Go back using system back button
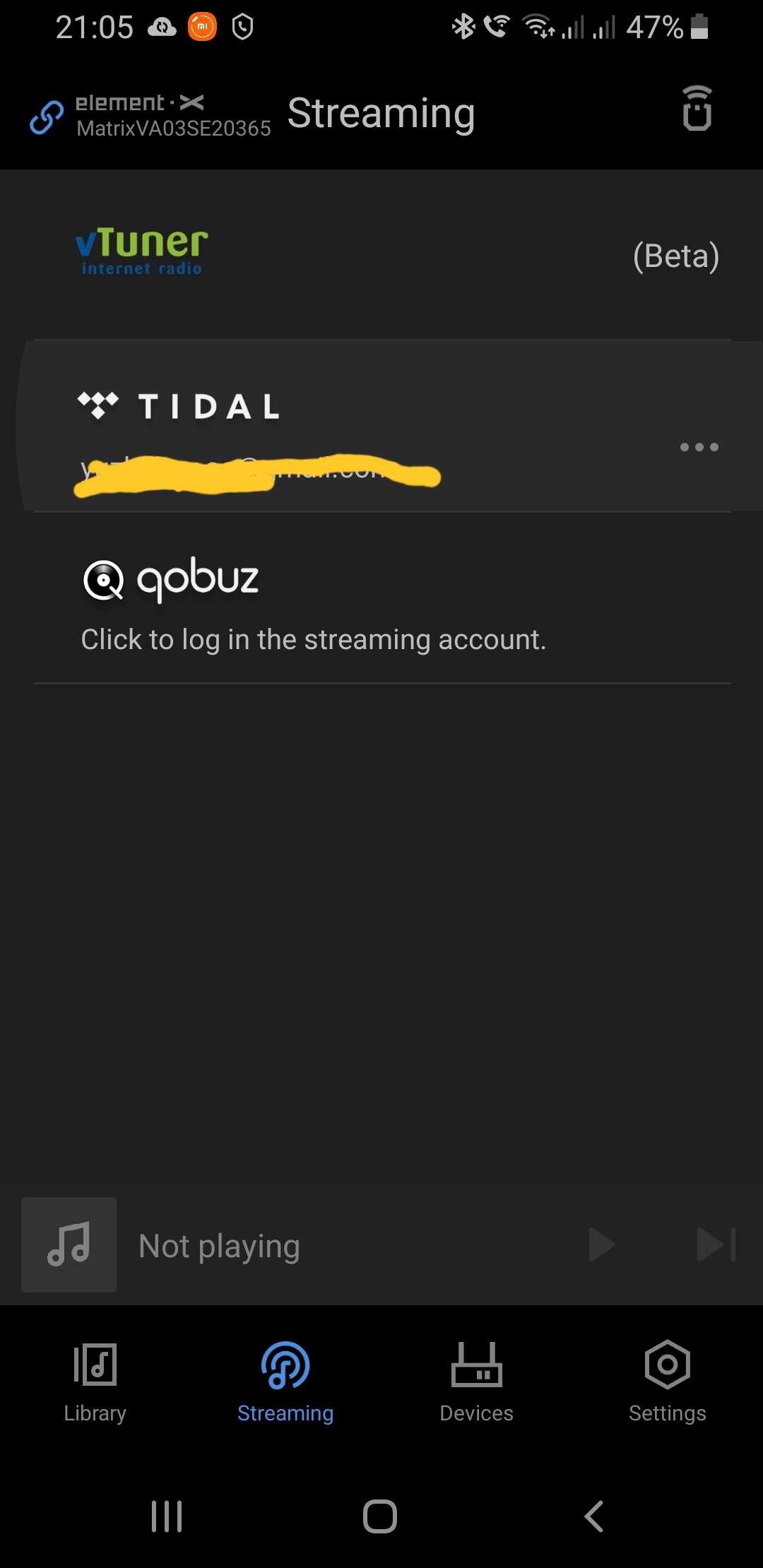This screenshot has width=763, height=1568. [x=593, y=1516]
